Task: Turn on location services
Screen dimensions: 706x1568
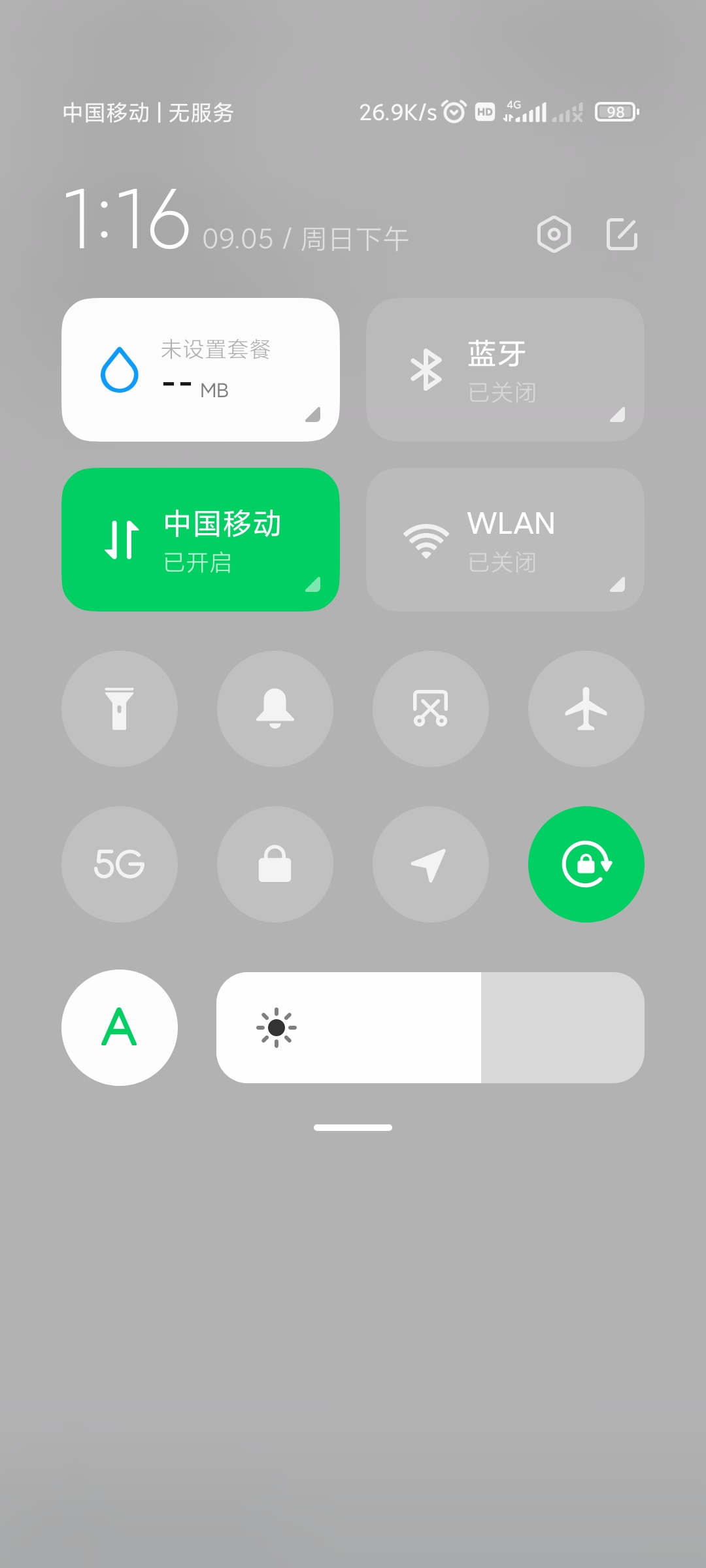Action: coord(431,864)
